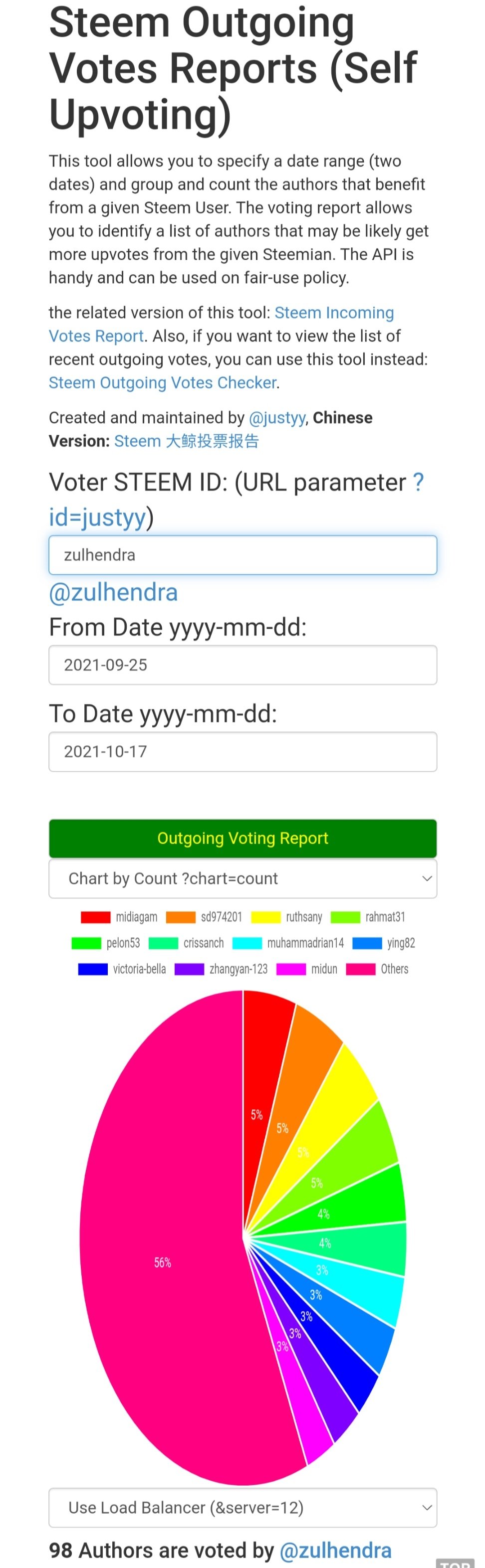Edit the To Date field
Screen dimensions: 485x1568
click(x=242, y=752)
